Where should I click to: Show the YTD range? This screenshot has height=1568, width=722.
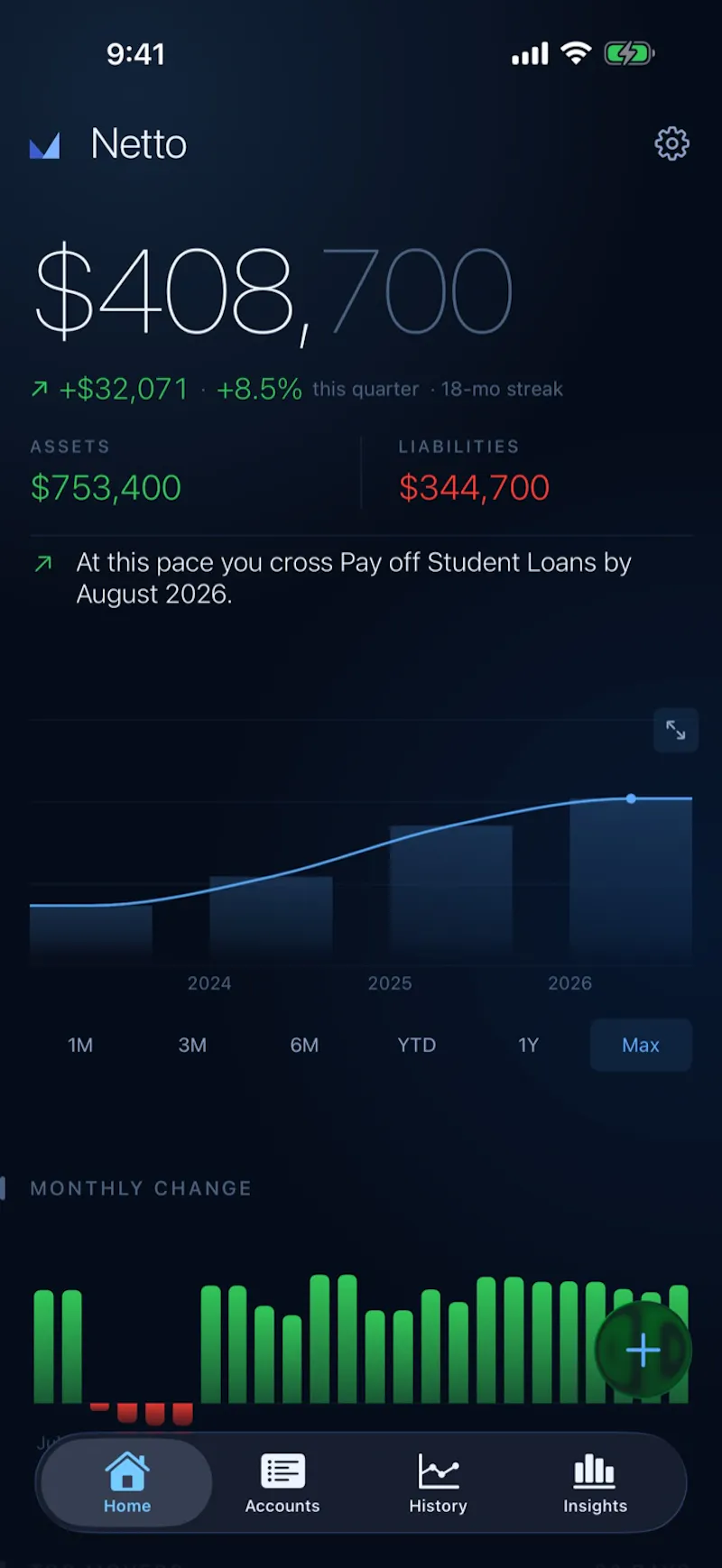[417, 1045]
